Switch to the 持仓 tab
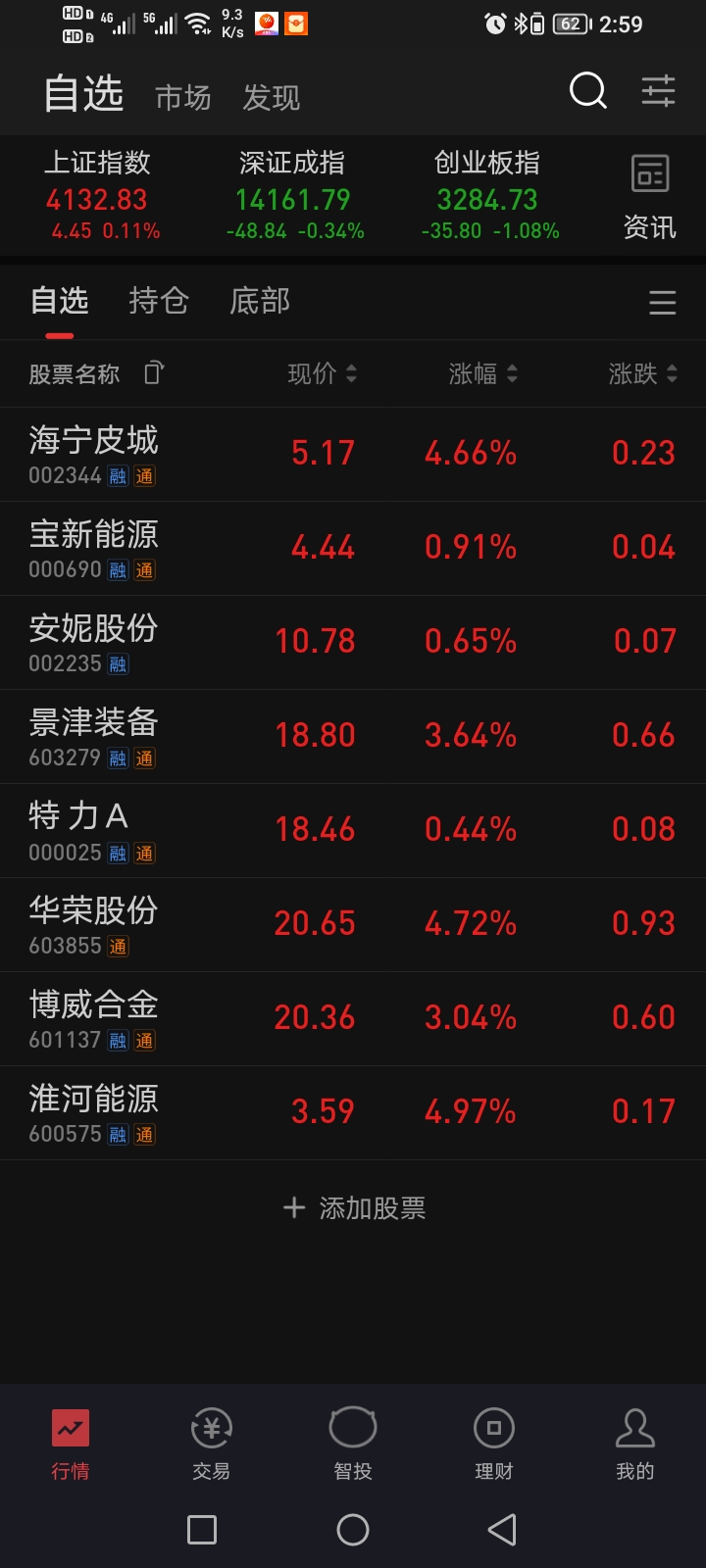 158,301
